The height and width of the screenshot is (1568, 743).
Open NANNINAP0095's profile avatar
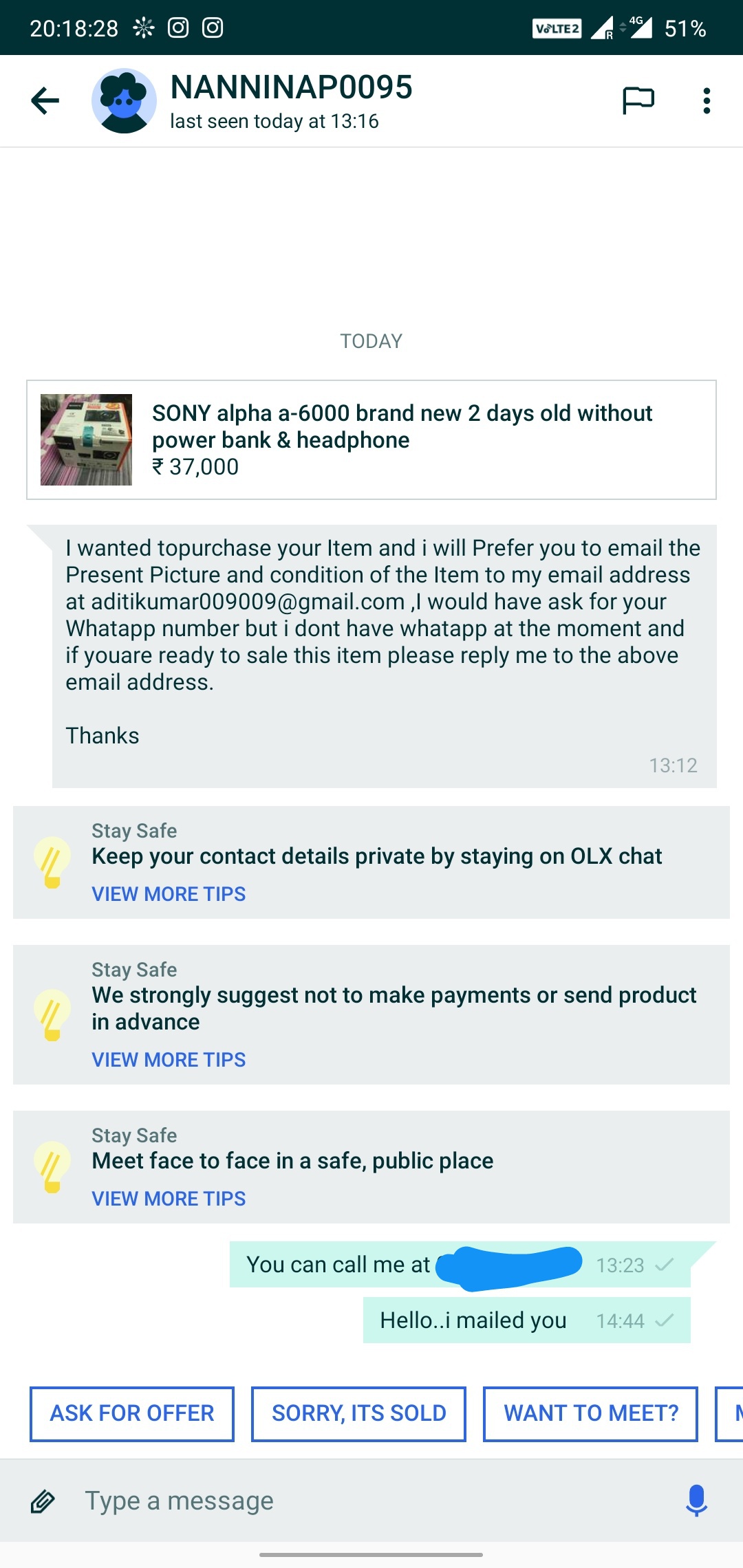(x=124, y=101)
